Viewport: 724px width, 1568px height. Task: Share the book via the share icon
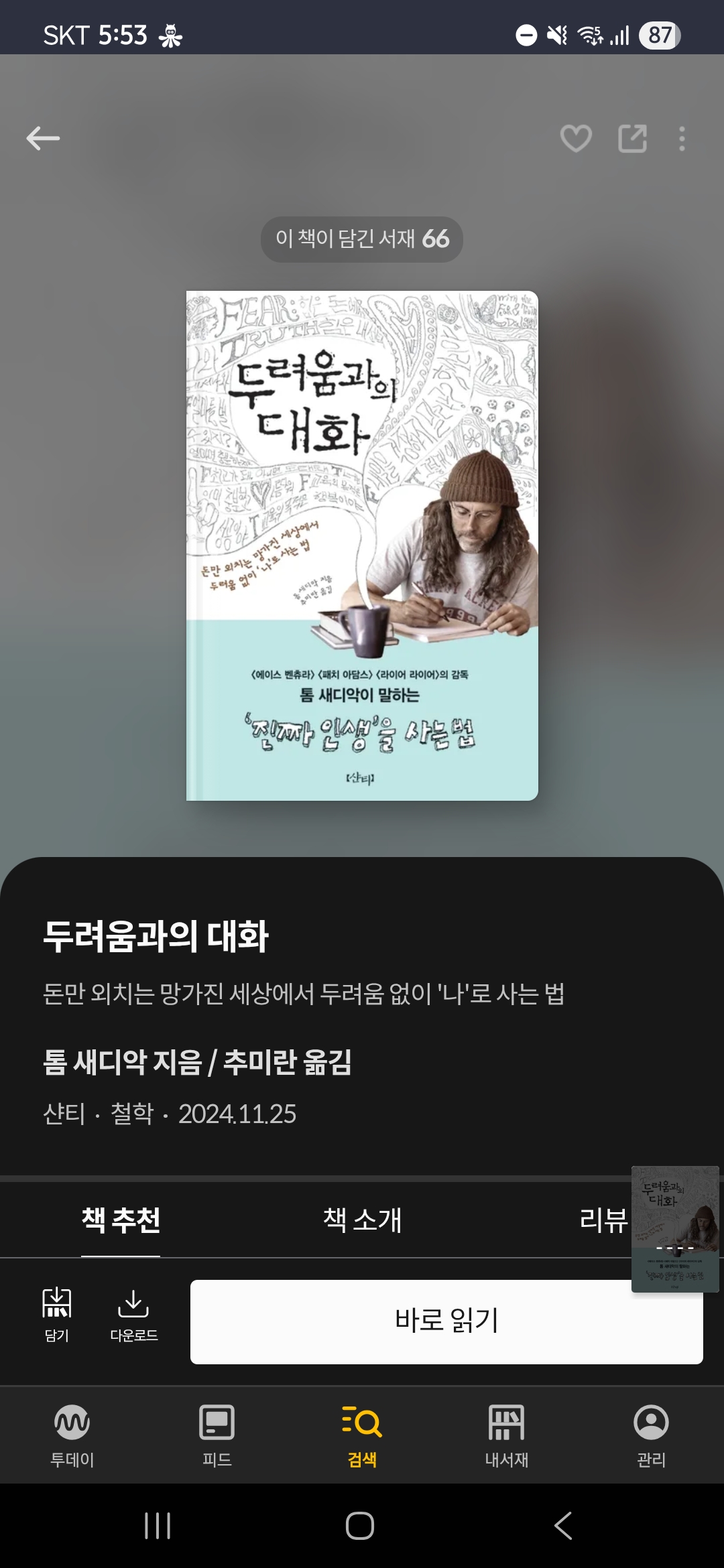pos(632,139)
